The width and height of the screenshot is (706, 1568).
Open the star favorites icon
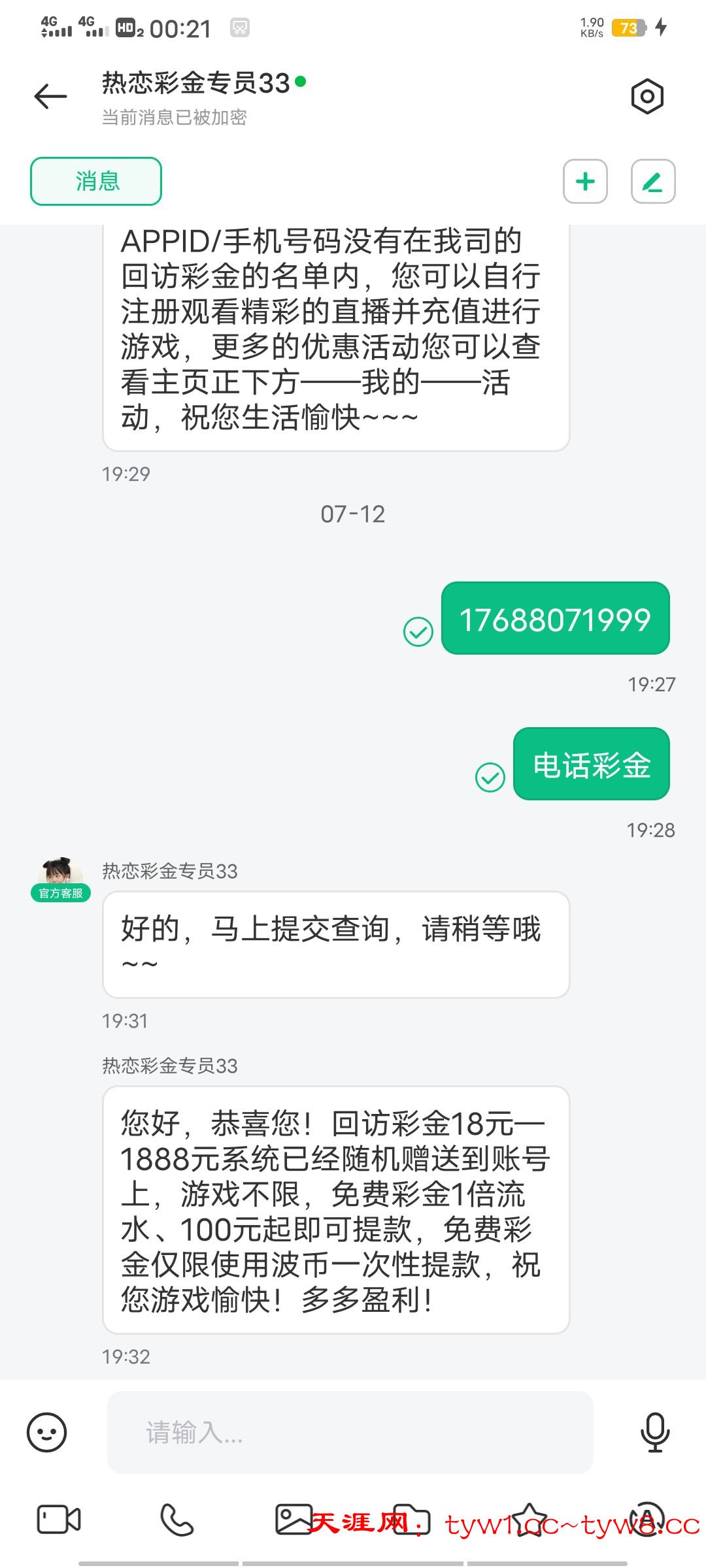(529, 1519)
